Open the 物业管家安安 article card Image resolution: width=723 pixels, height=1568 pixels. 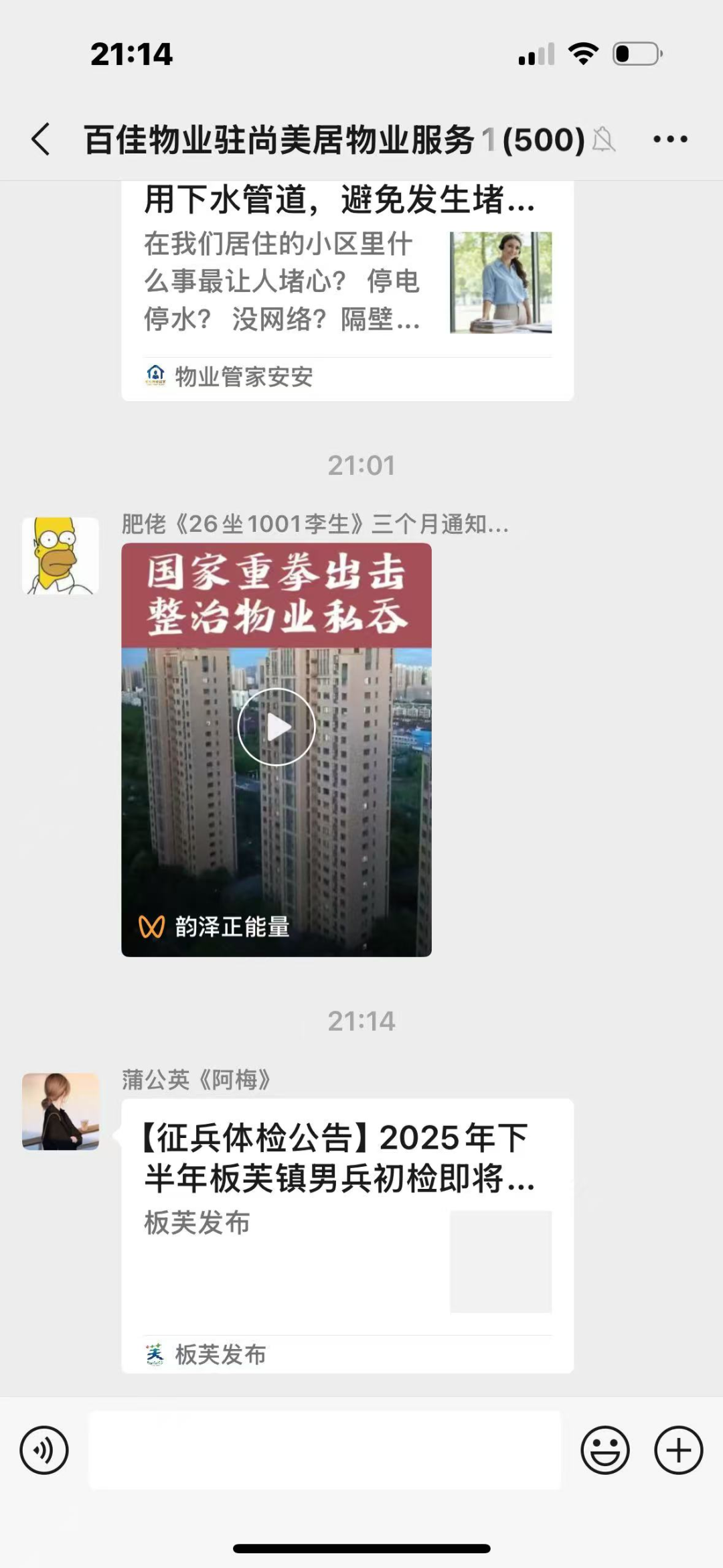pyautogui.click(x=347, y=288)
